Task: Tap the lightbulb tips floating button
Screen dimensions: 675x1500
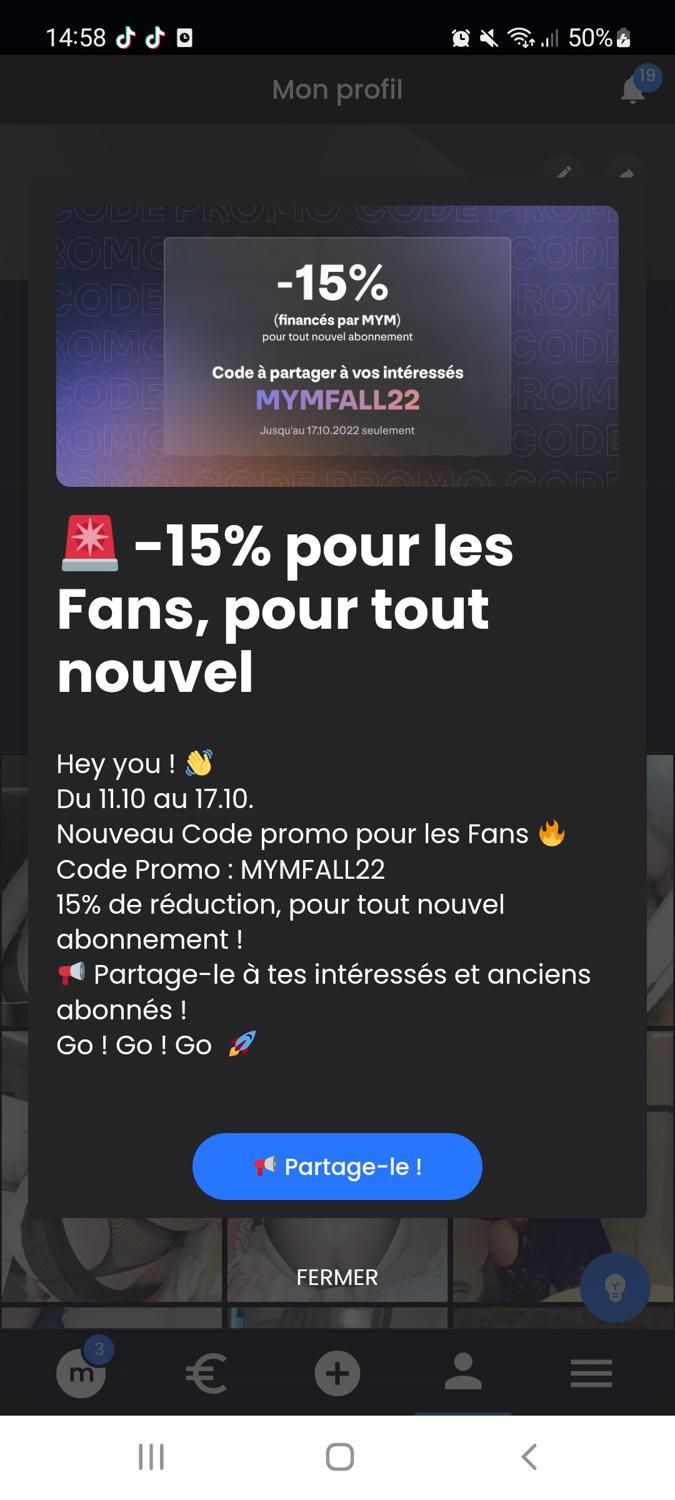Action: tap(615, 1288)
